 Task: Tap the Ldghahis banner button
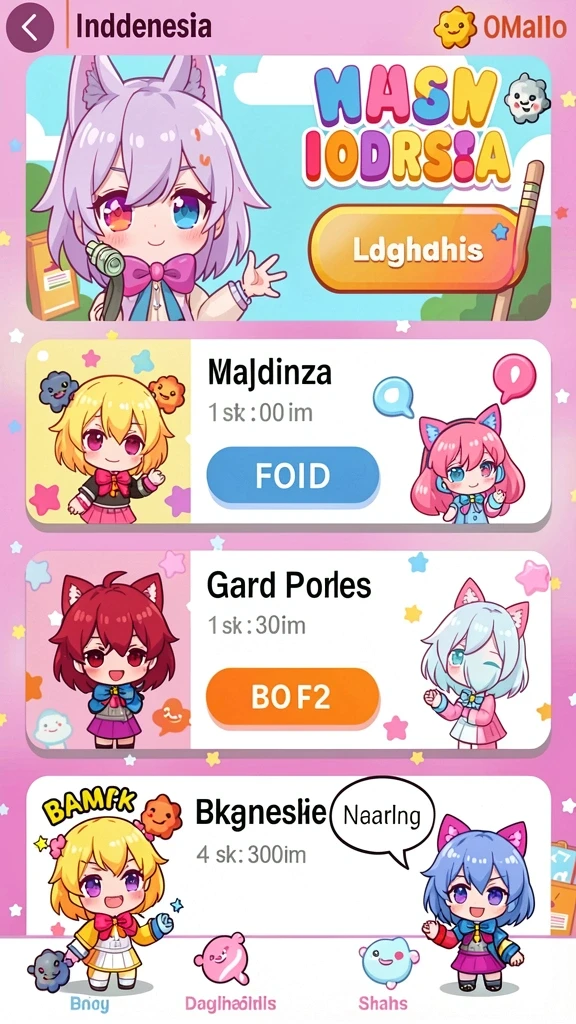click(x=417, y=249)
